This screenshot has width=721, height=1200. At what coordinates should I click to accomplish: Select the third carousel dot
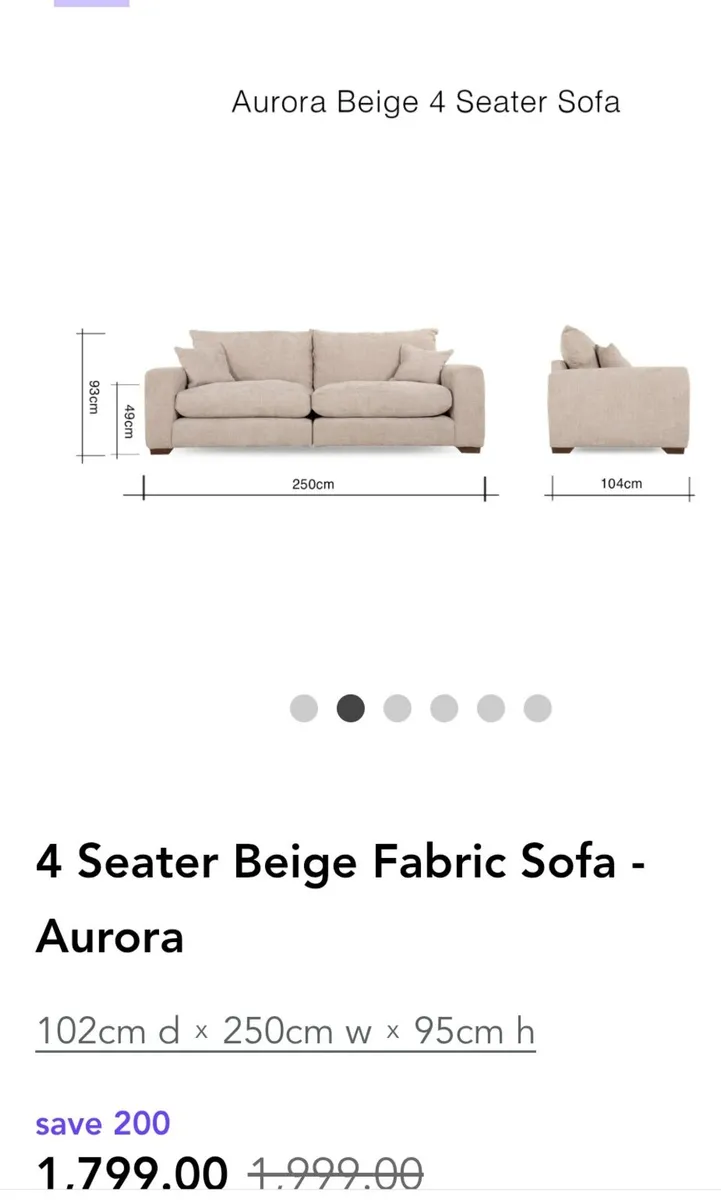398,707
